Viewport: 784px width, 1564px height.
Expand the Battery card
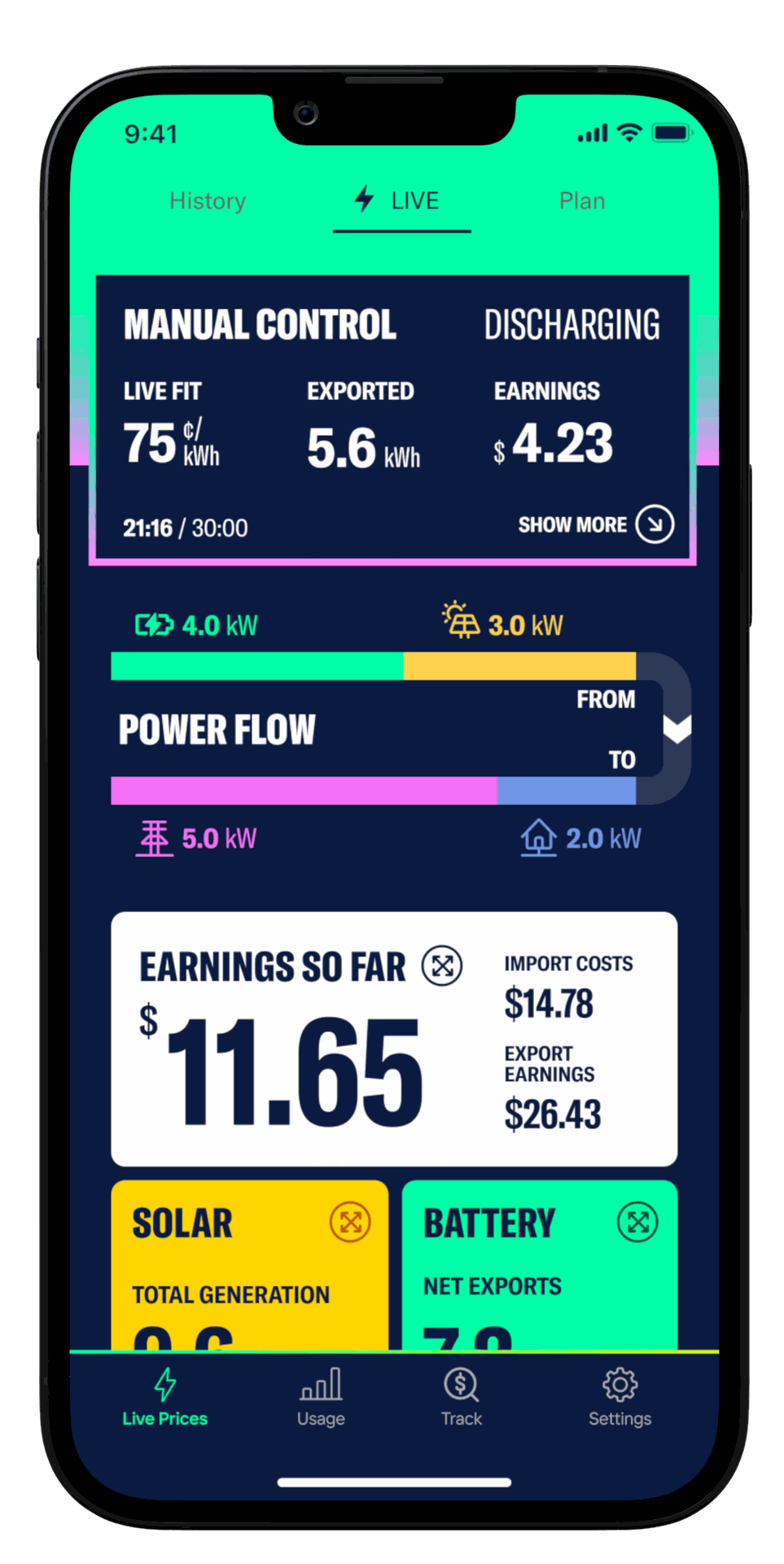point(637,1222)
